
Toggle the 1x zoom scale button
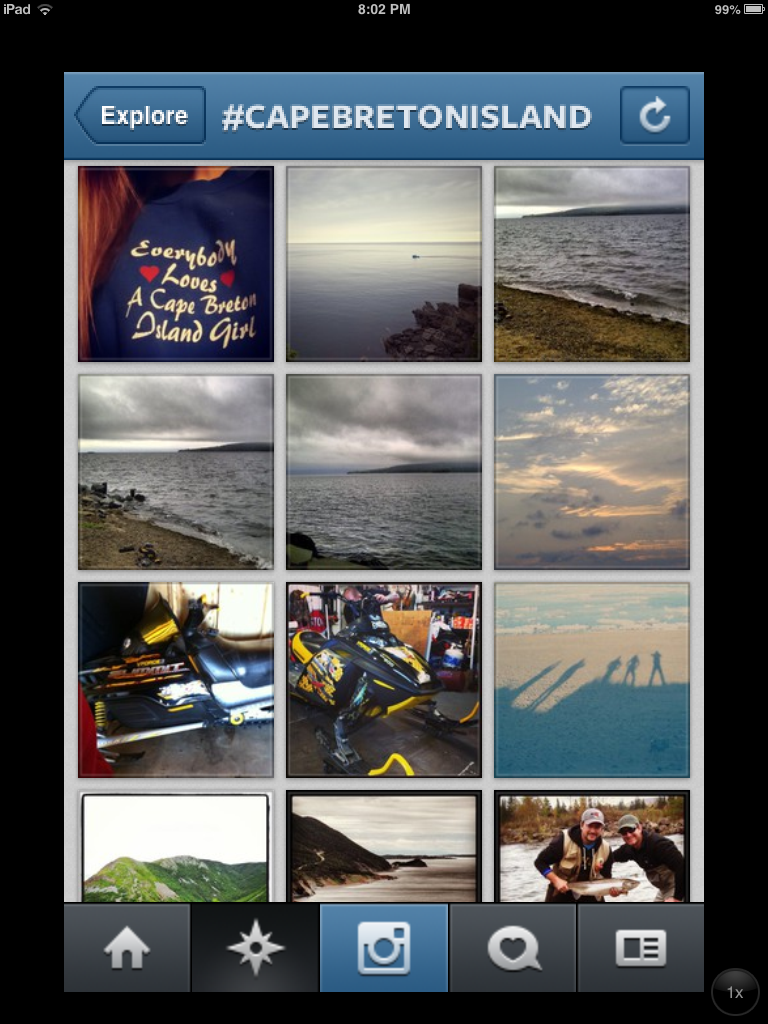tap(735, 992)
